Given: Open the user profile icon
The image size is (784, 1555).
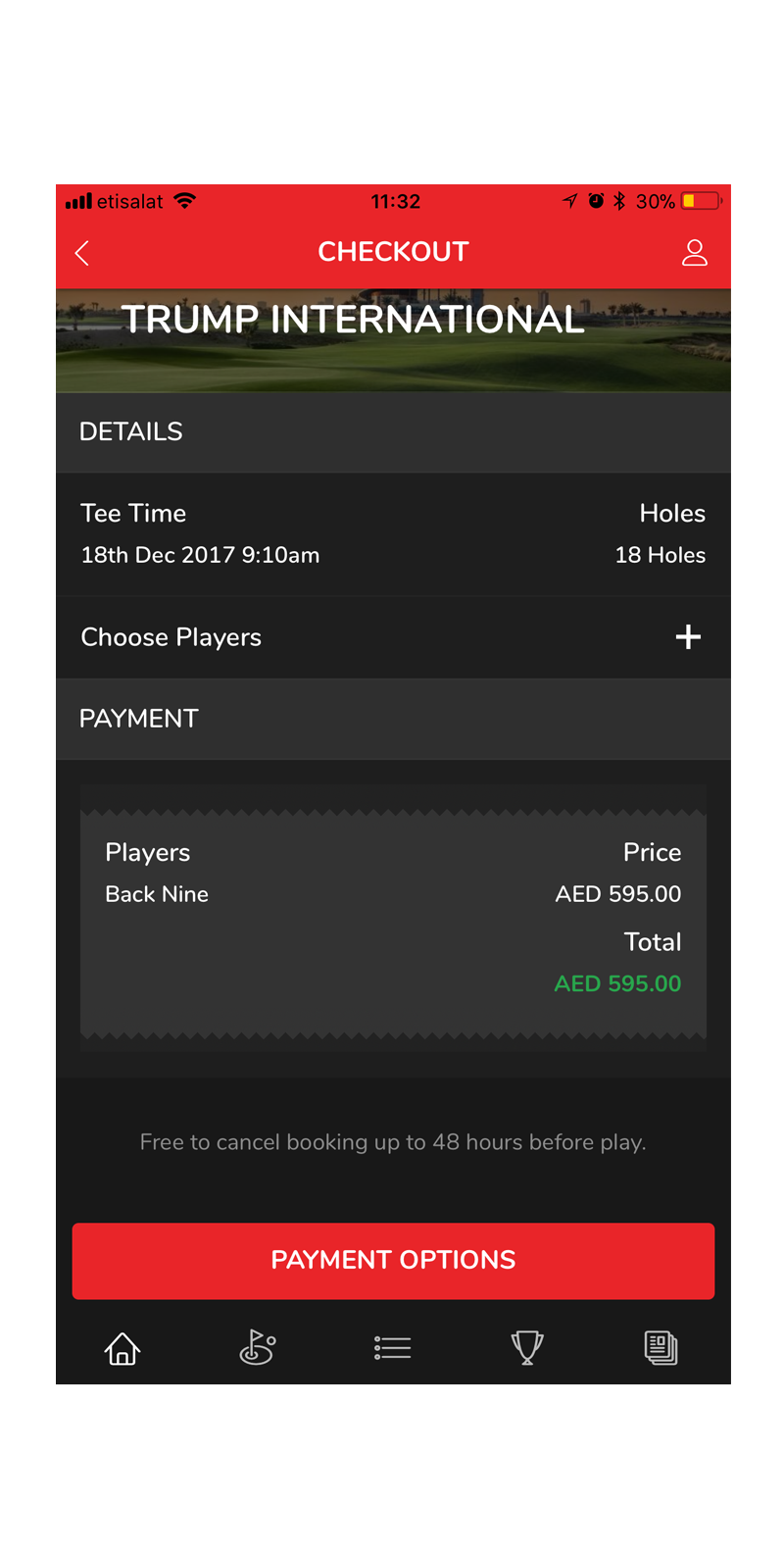Looking at the screenshot, I should 694,253.
